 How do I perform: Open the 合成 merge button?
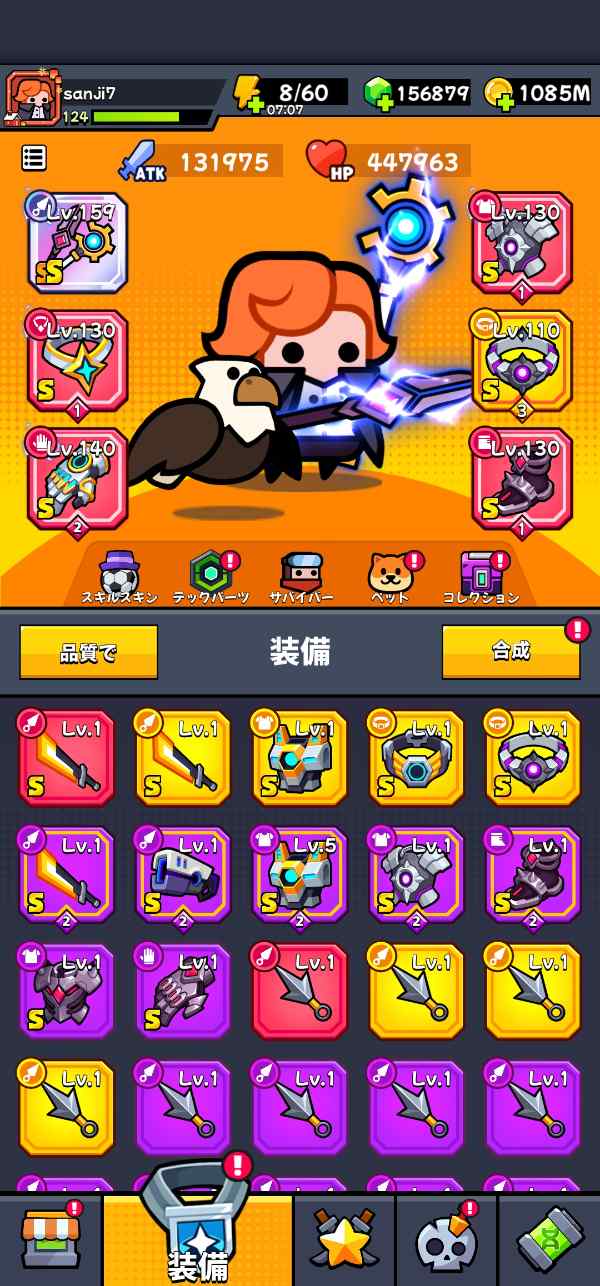coord(511,652)
